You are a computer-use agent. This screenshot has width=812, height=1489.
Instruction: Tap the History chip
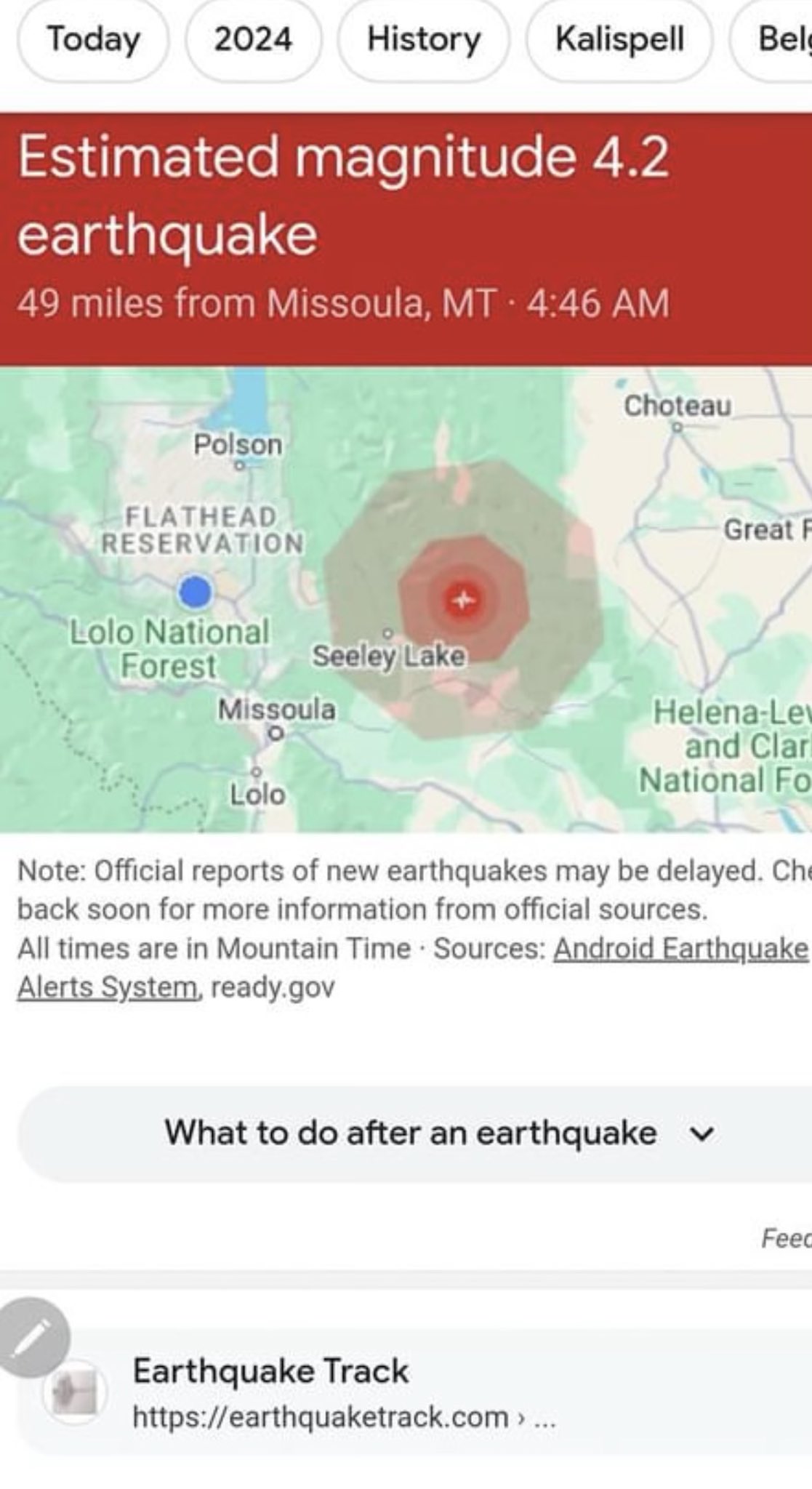(x=423, y=39)
